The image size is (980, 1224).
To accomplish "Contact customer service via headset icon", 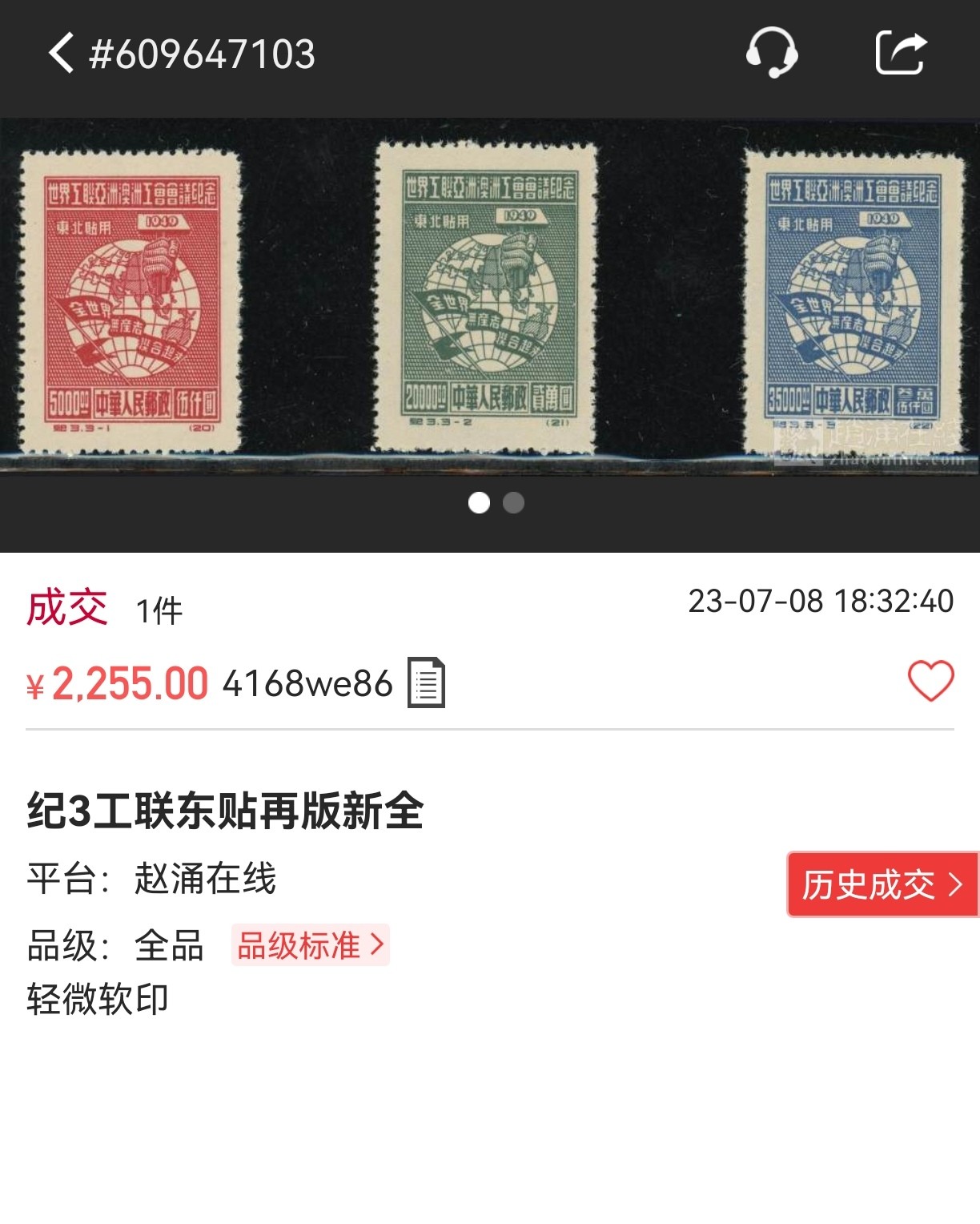I will (x=771, y=53).
